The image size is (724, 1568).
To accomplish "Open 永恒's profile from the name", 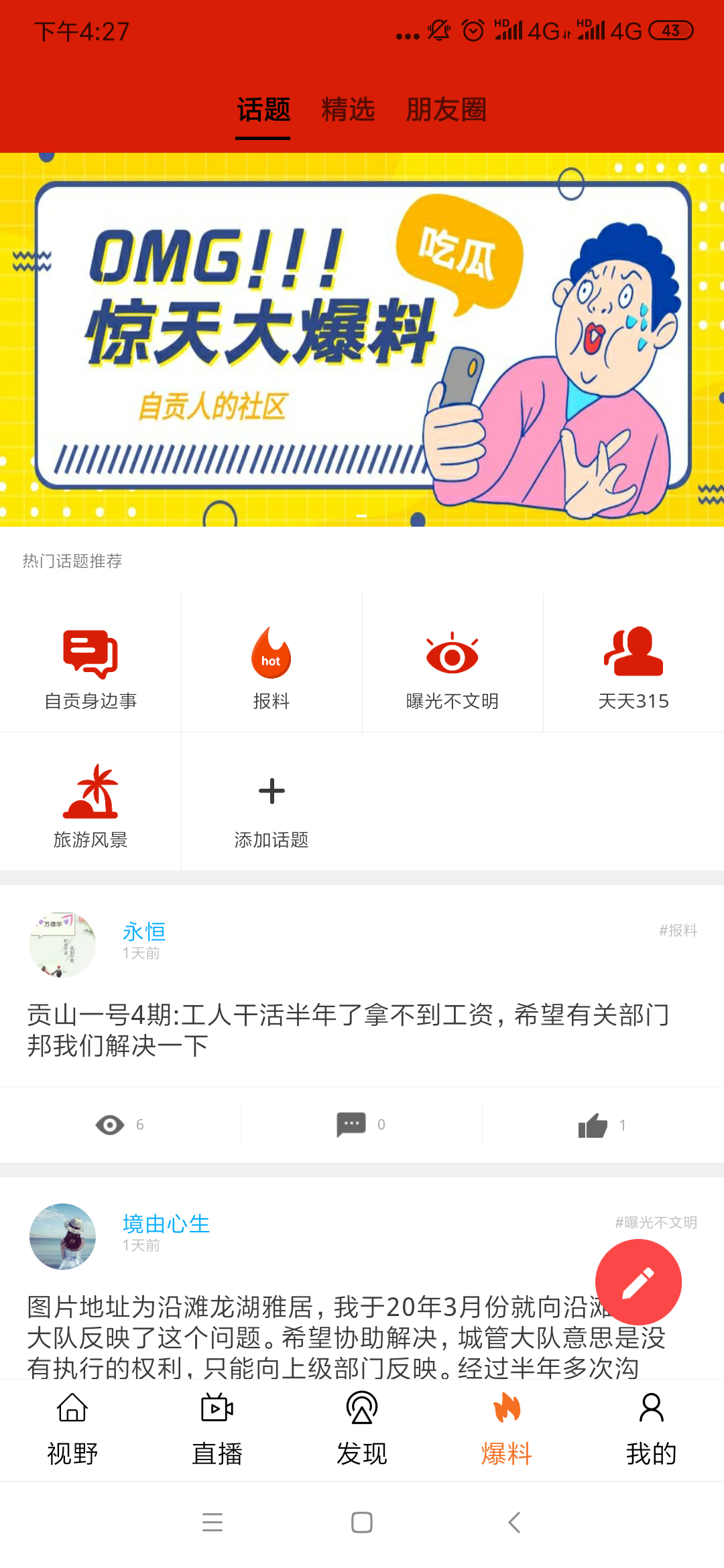I will coord(143,931).
